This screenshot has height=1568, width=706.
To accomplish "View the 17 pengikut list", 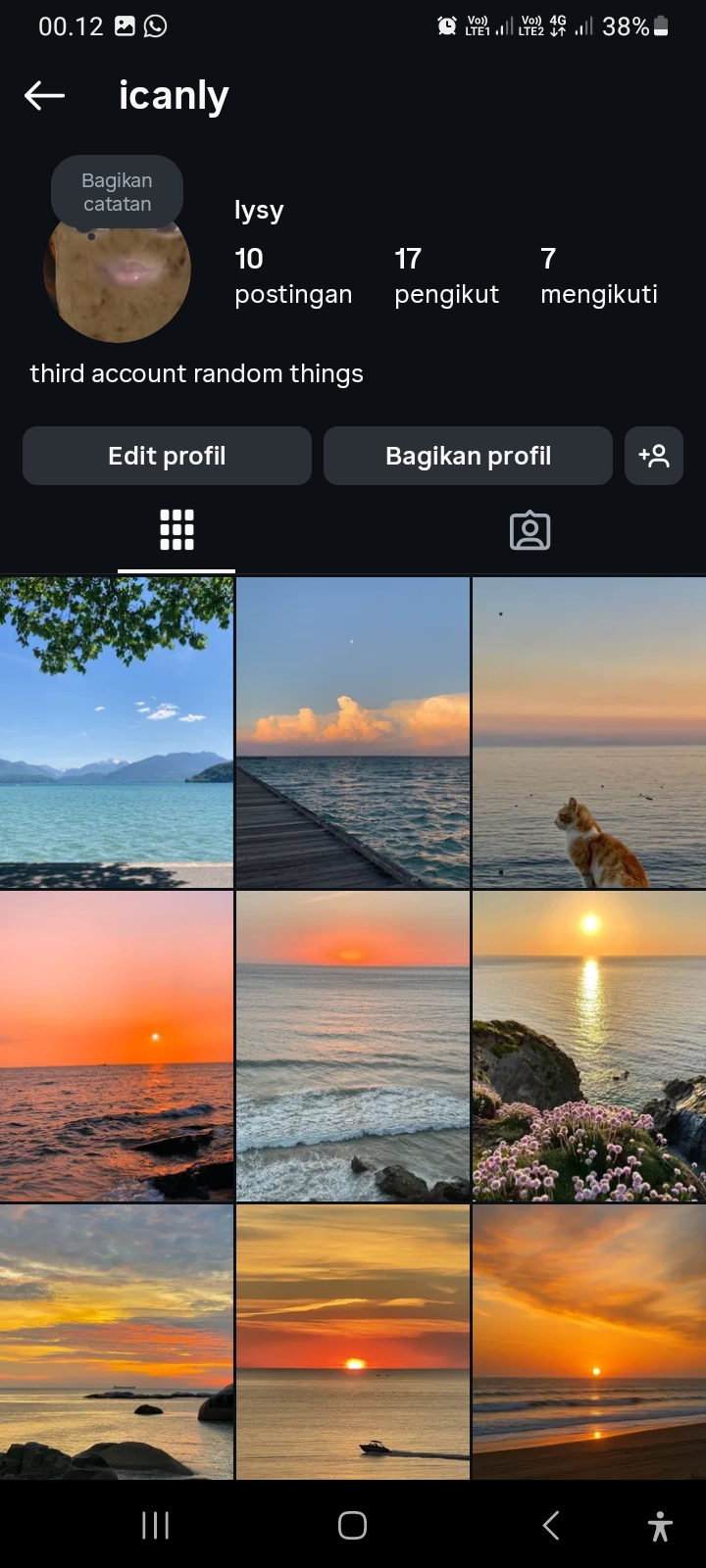I will pyautogui.click(x=446, y=276).
